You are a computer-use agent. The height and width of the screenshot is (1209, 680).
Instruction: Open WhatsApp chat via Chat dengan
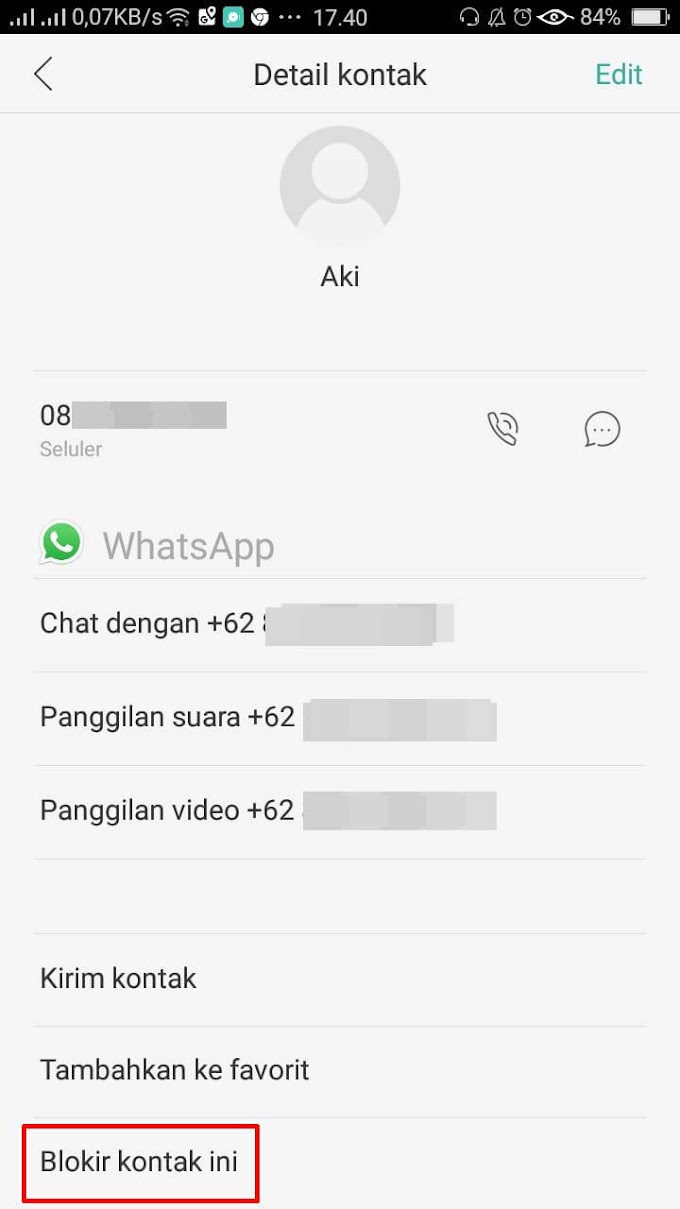point(245,624)
